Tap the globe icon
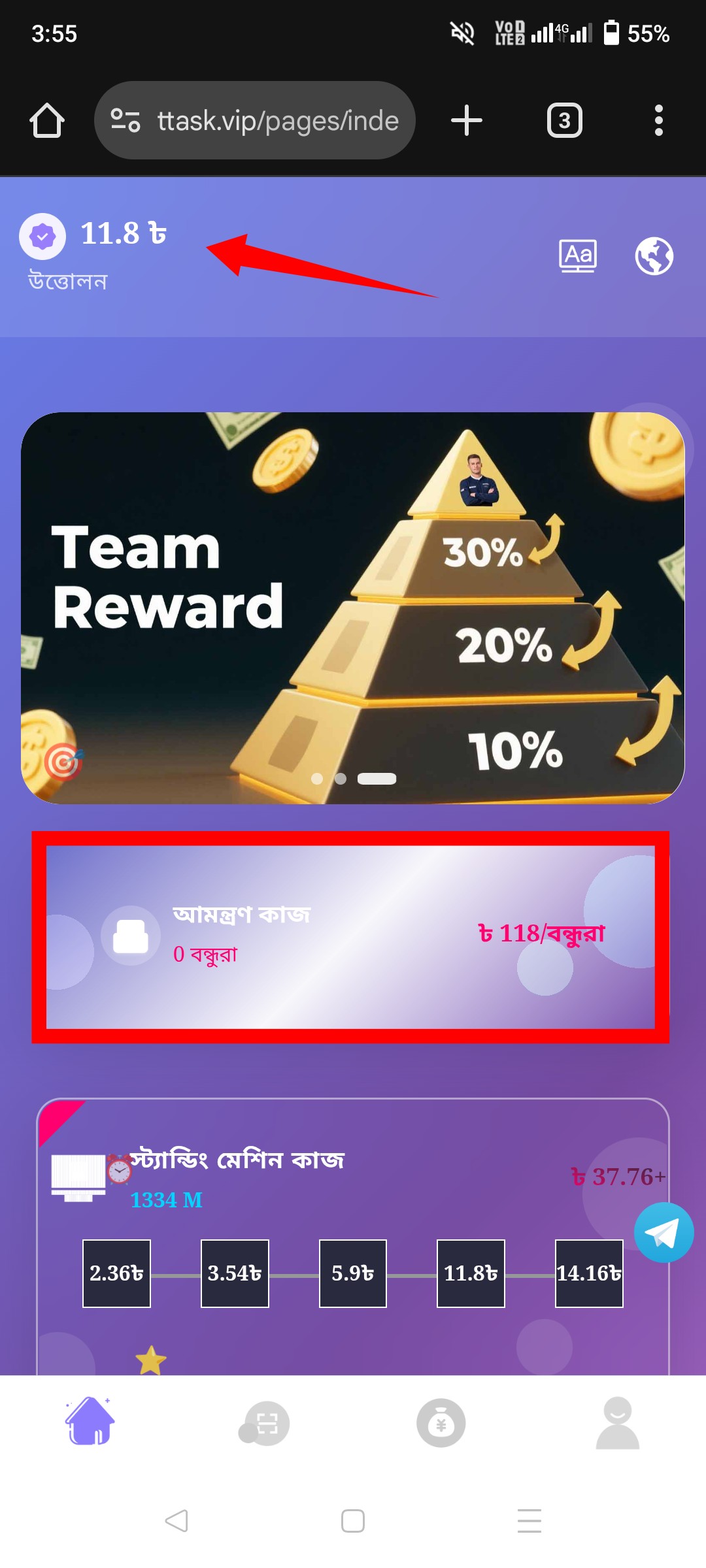706x1568 pixels. coord(654,255)
